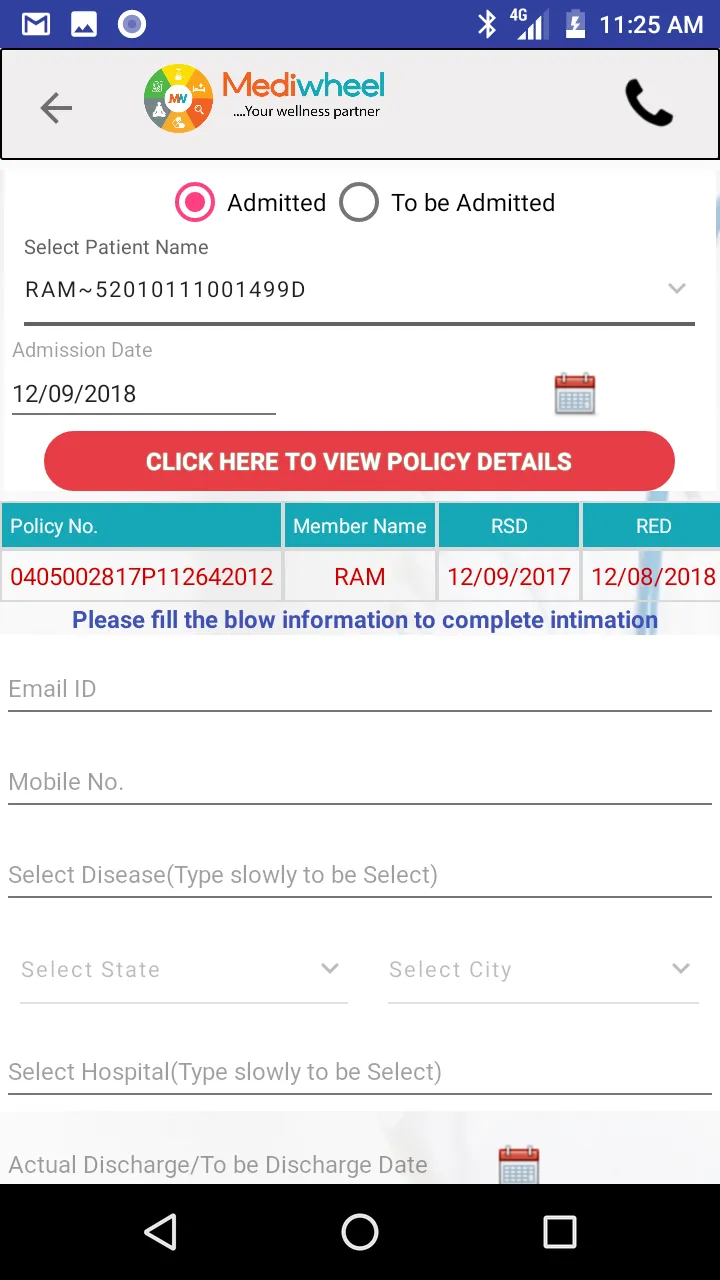The image size is (720, 1280).
Task: Open recent apps with the square button
Action: (560, 1232)
